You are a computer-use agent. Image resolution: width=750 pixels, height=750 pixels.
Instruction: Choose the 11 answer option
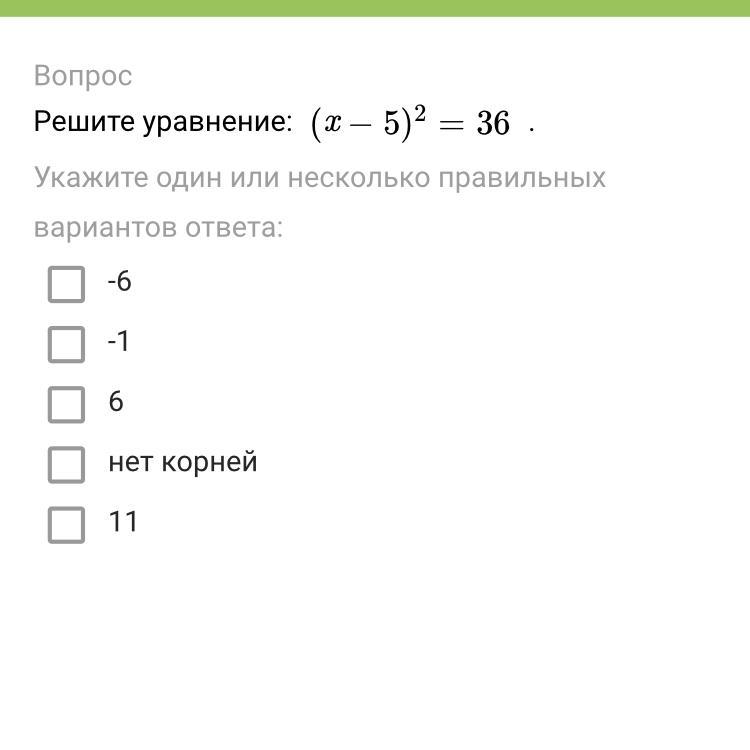[66, 524]
